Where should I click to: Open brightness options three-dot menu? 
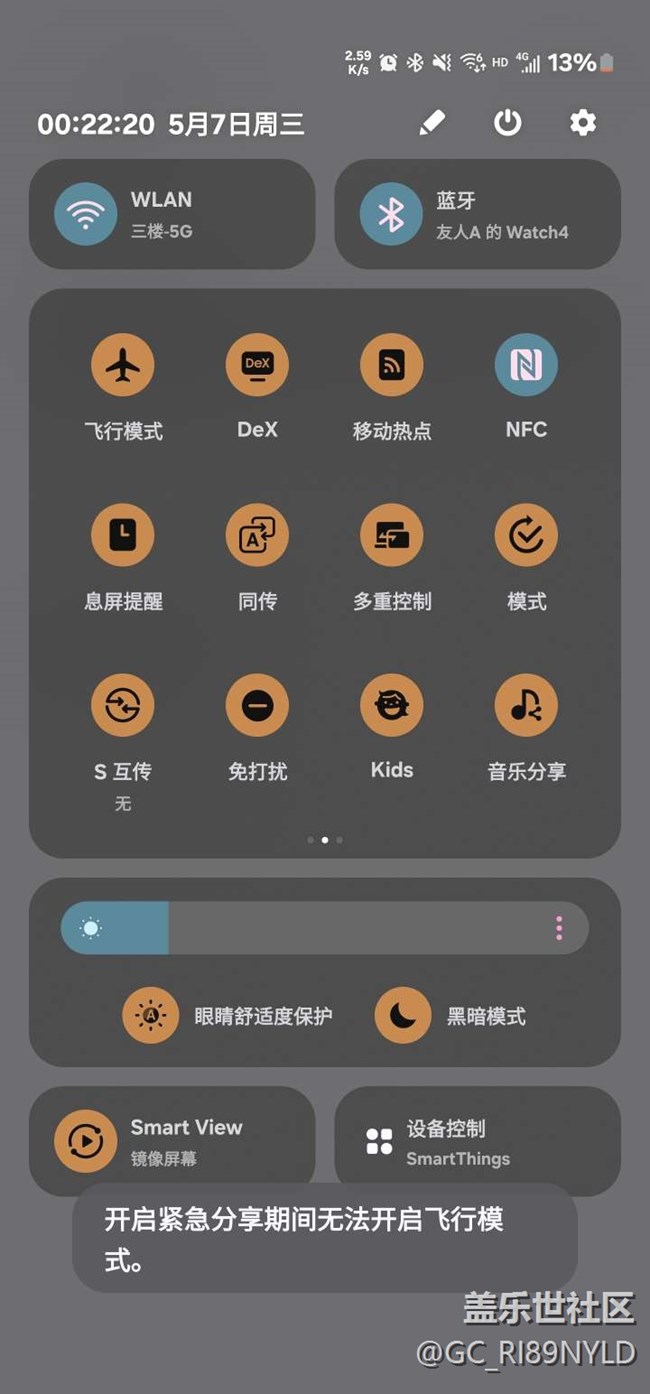coord(559,928)
